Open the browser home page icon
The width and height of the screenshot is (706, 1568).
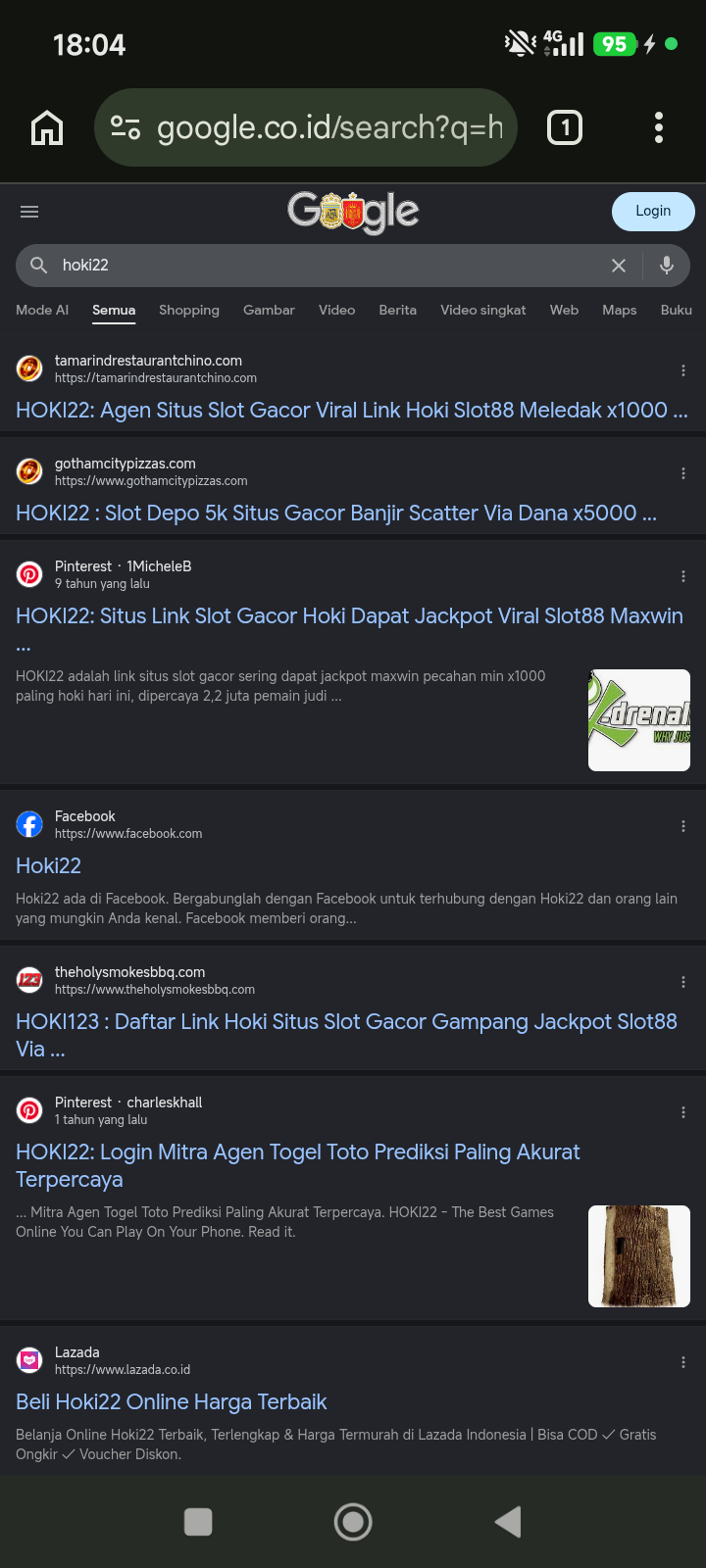[x=47, y=127]
